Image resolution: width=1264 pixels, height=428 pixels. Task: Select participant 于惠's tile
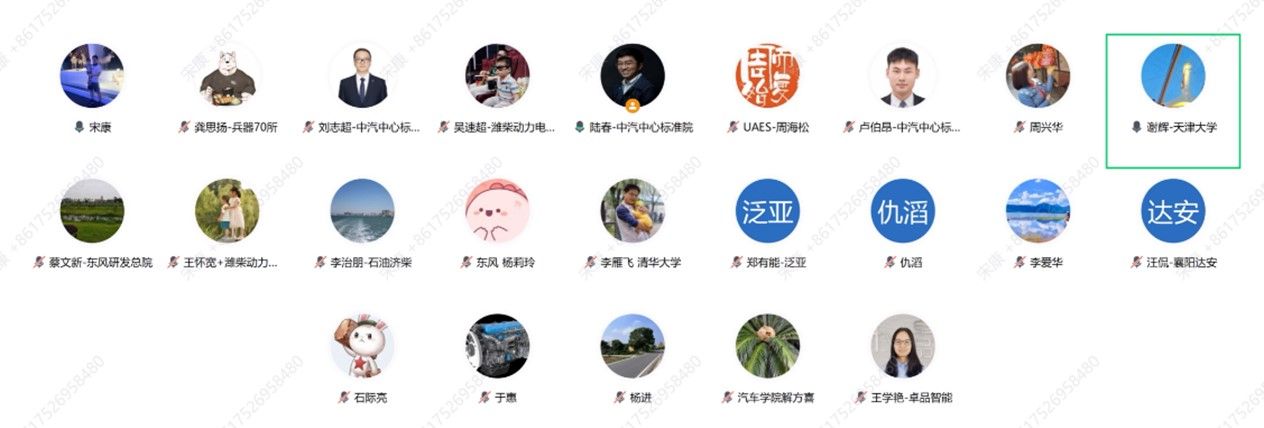click(497, 346)
